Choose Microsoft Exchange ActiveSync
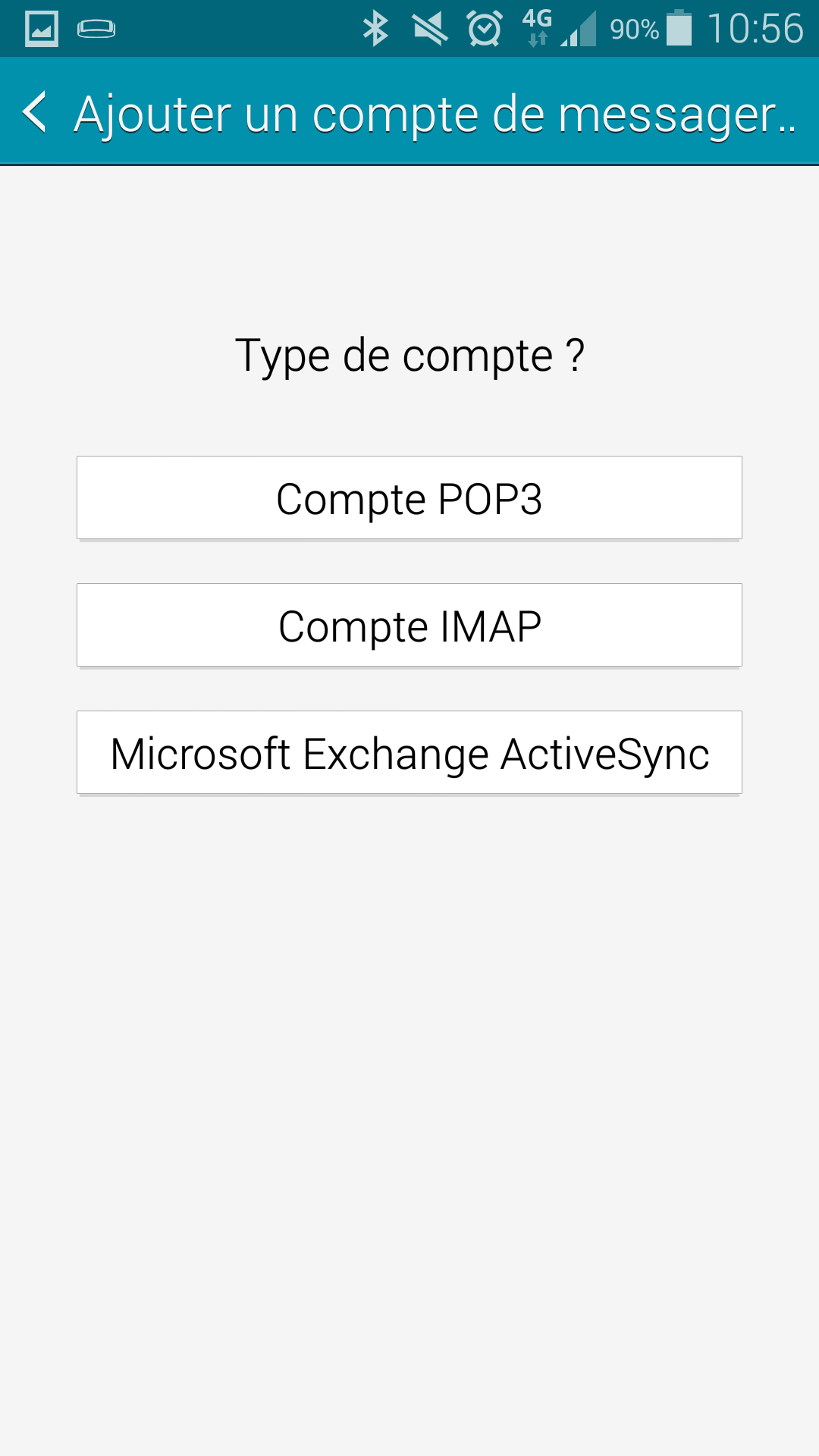This screenshot has width=819, height=1456. [x=409, y=753]
